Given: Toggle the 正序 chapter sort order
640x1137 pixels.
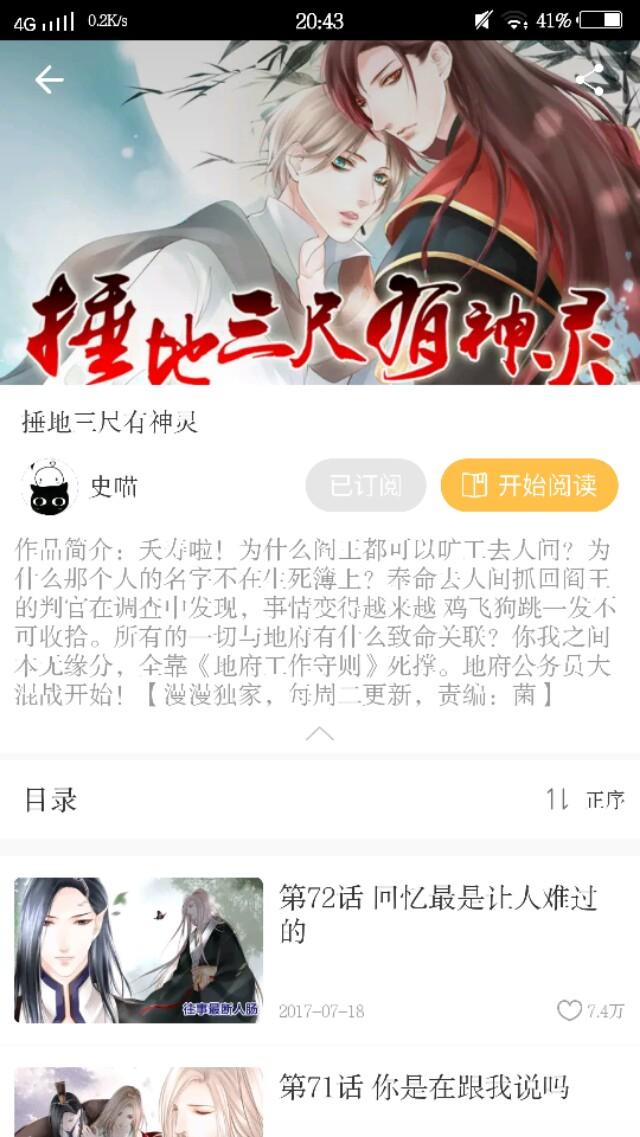Looking at the screenshot, I should tap(585, 799).
